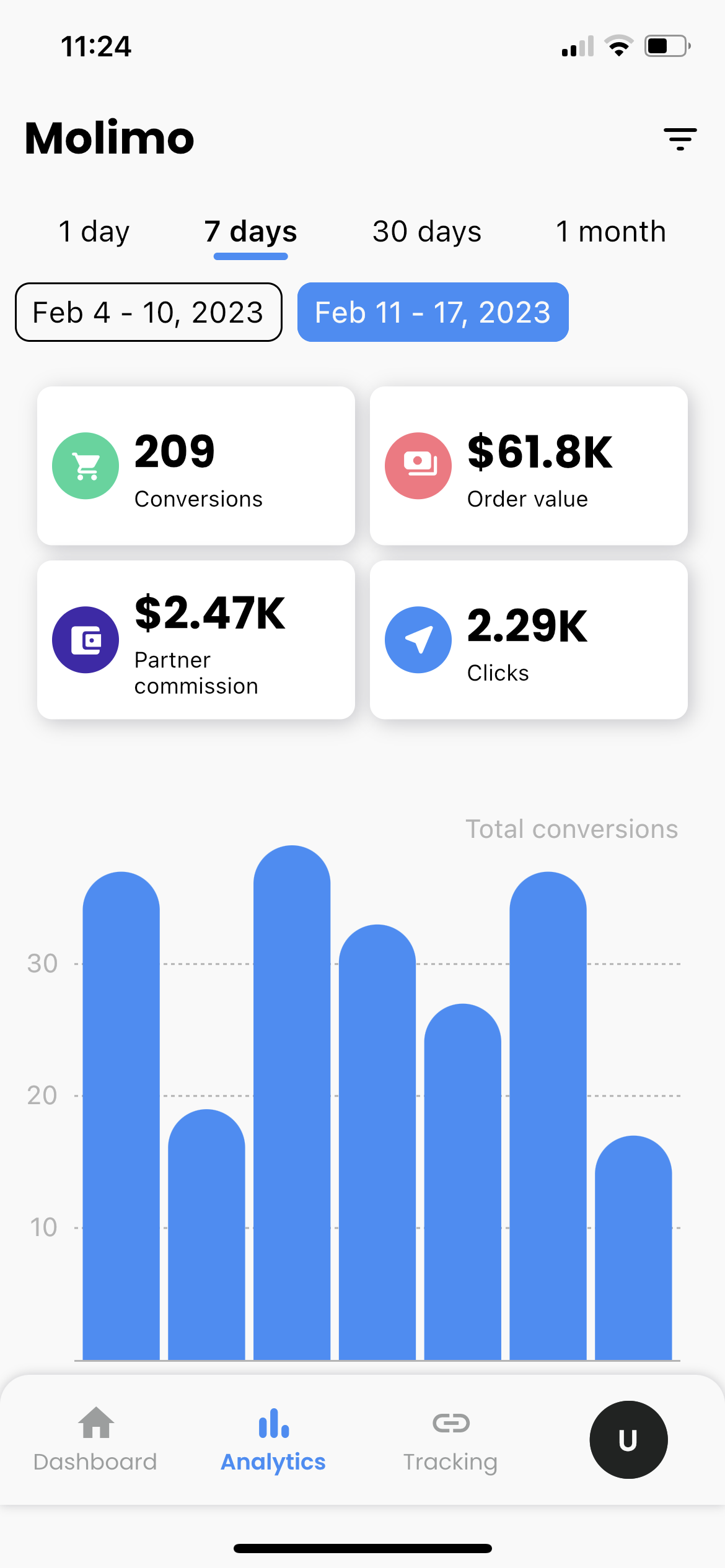
Task: Open the Order value card
Action: pyautogui.click(x=529, y=466)
